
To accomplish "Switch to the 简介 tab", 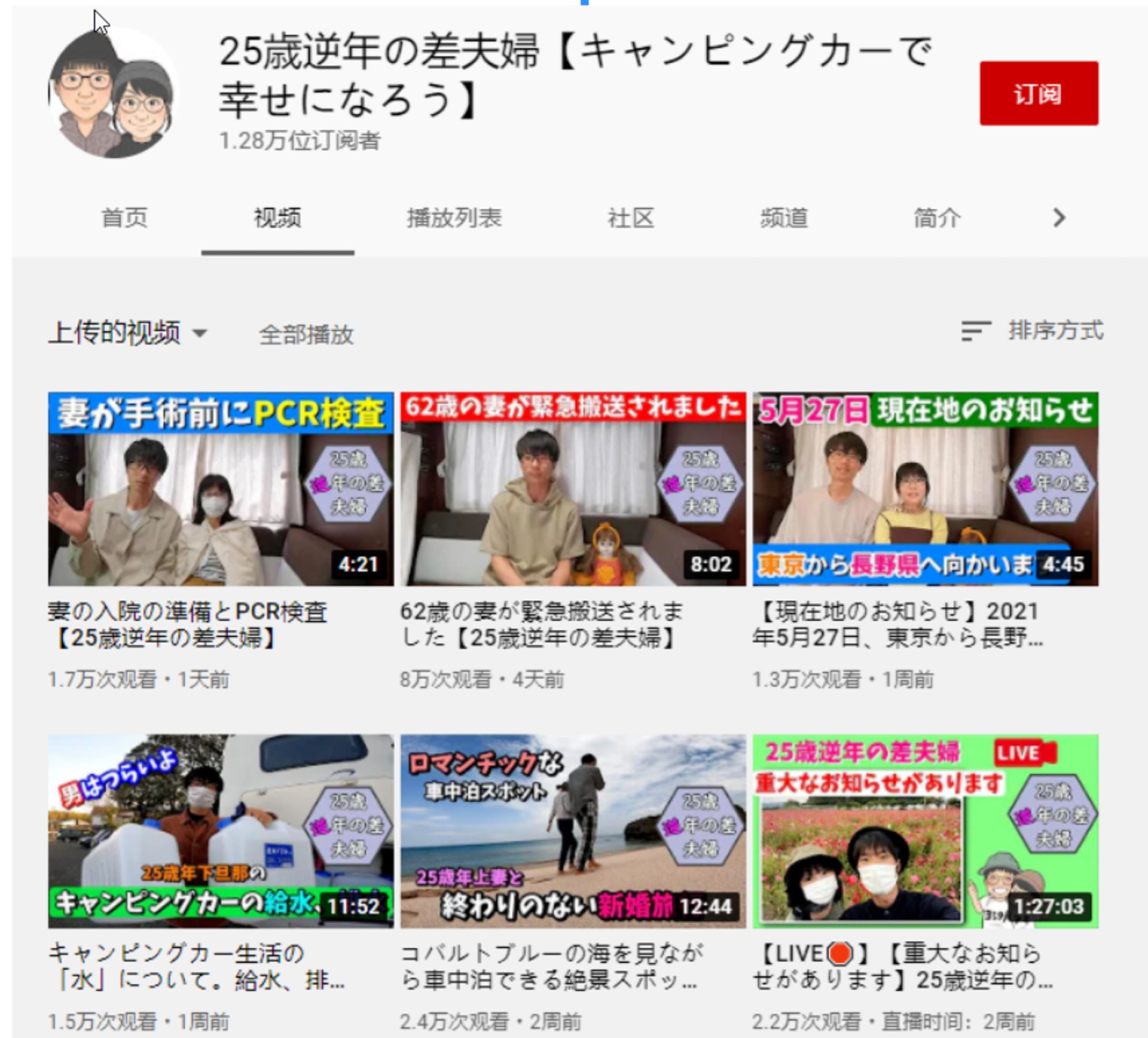I will [936, 218].
